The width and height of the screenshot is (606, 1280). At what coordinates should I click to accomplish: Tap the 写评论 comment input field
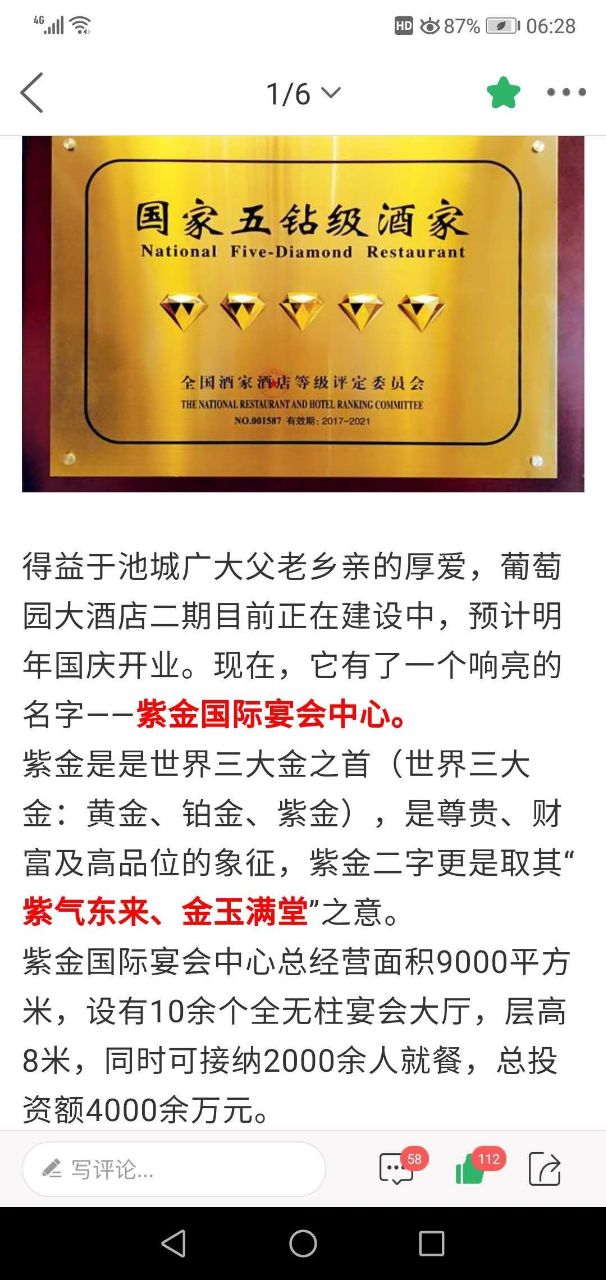coord(174,1169)
